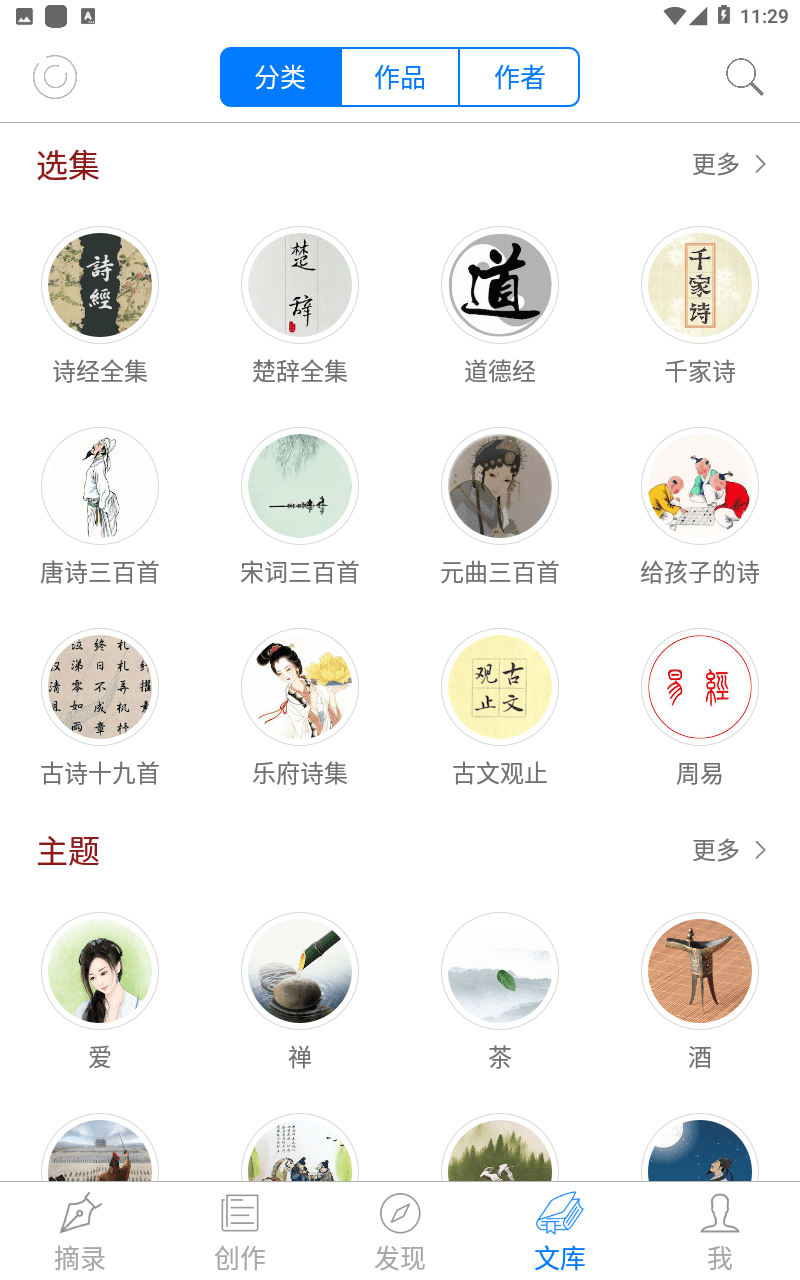This screenshot has width=800, height=1280.
Task: Go to the 发现 tab
Action: click(400, 1232)
